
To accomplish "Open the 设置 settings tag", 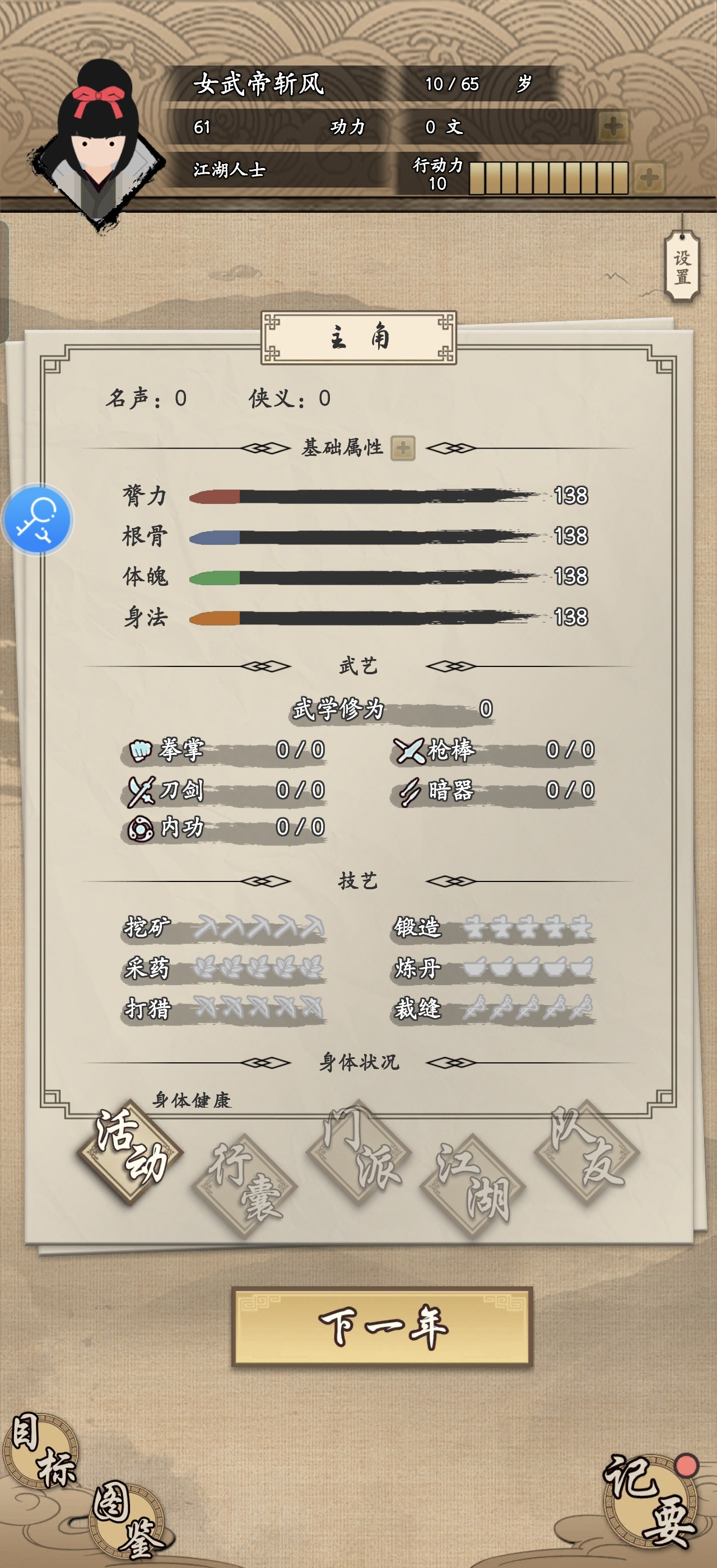I will coord(682,268).
